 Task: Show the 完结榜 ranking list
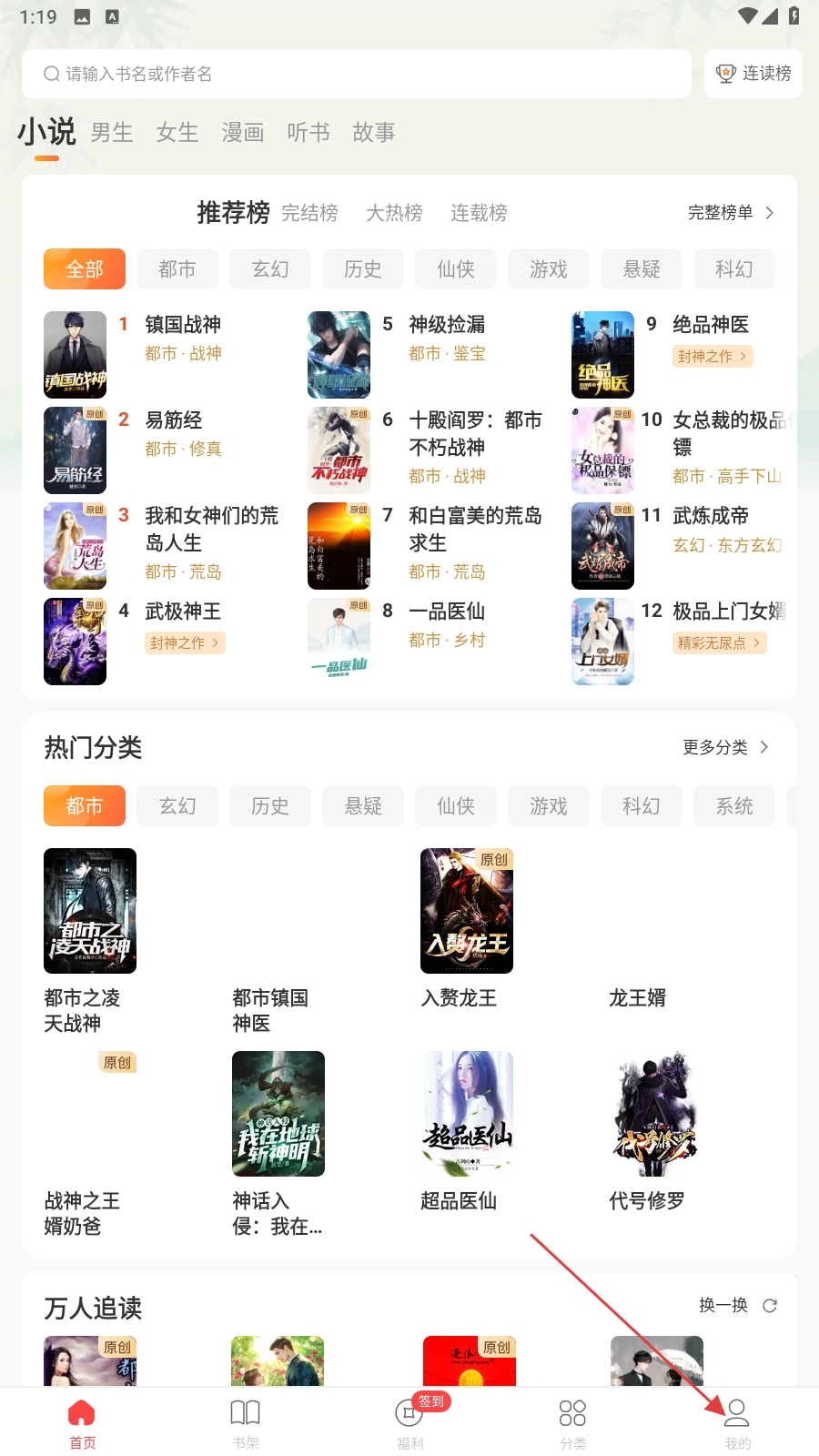tap(309, 213)
